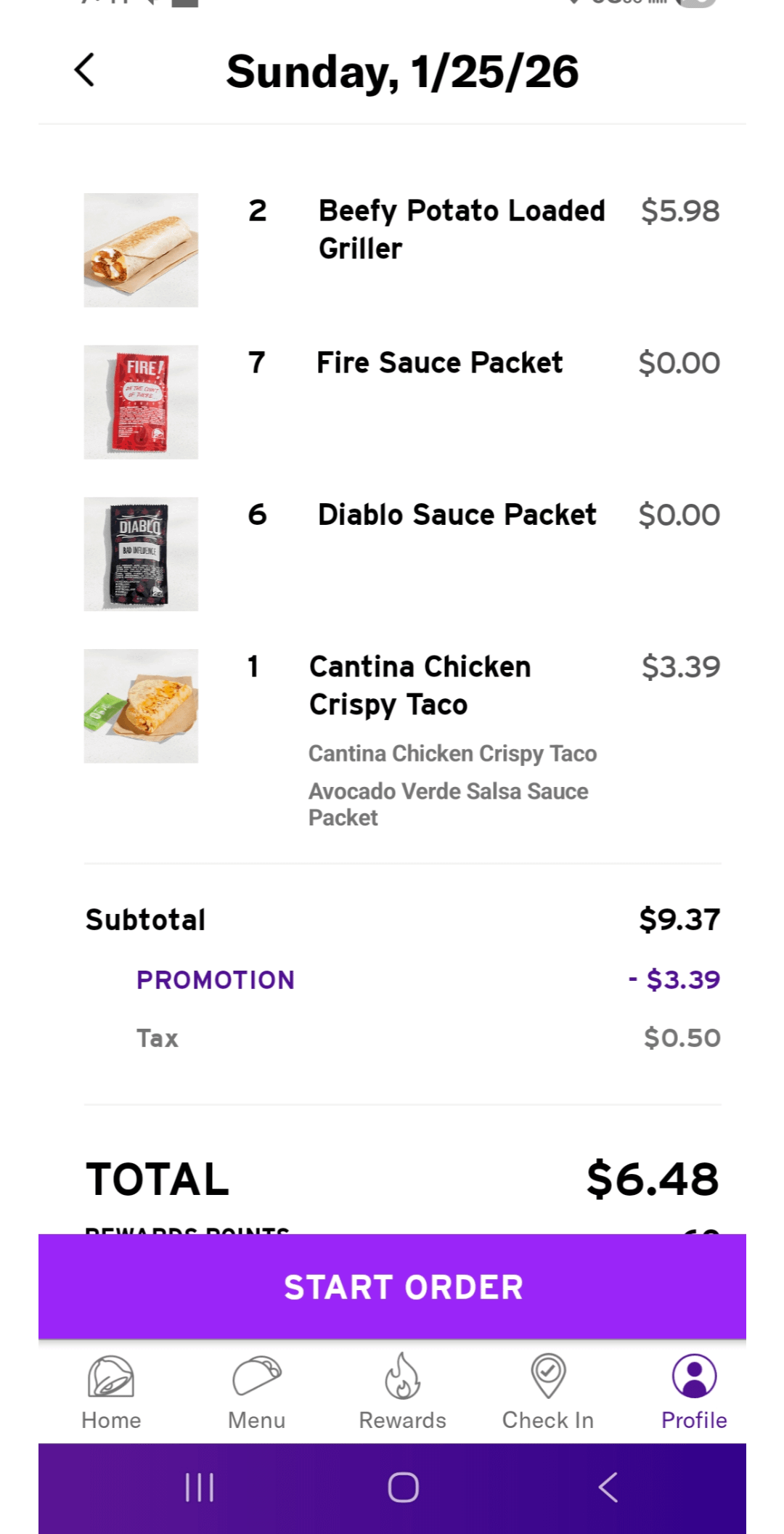
Task: Select the Profile tab
Action: point(693,1392)
